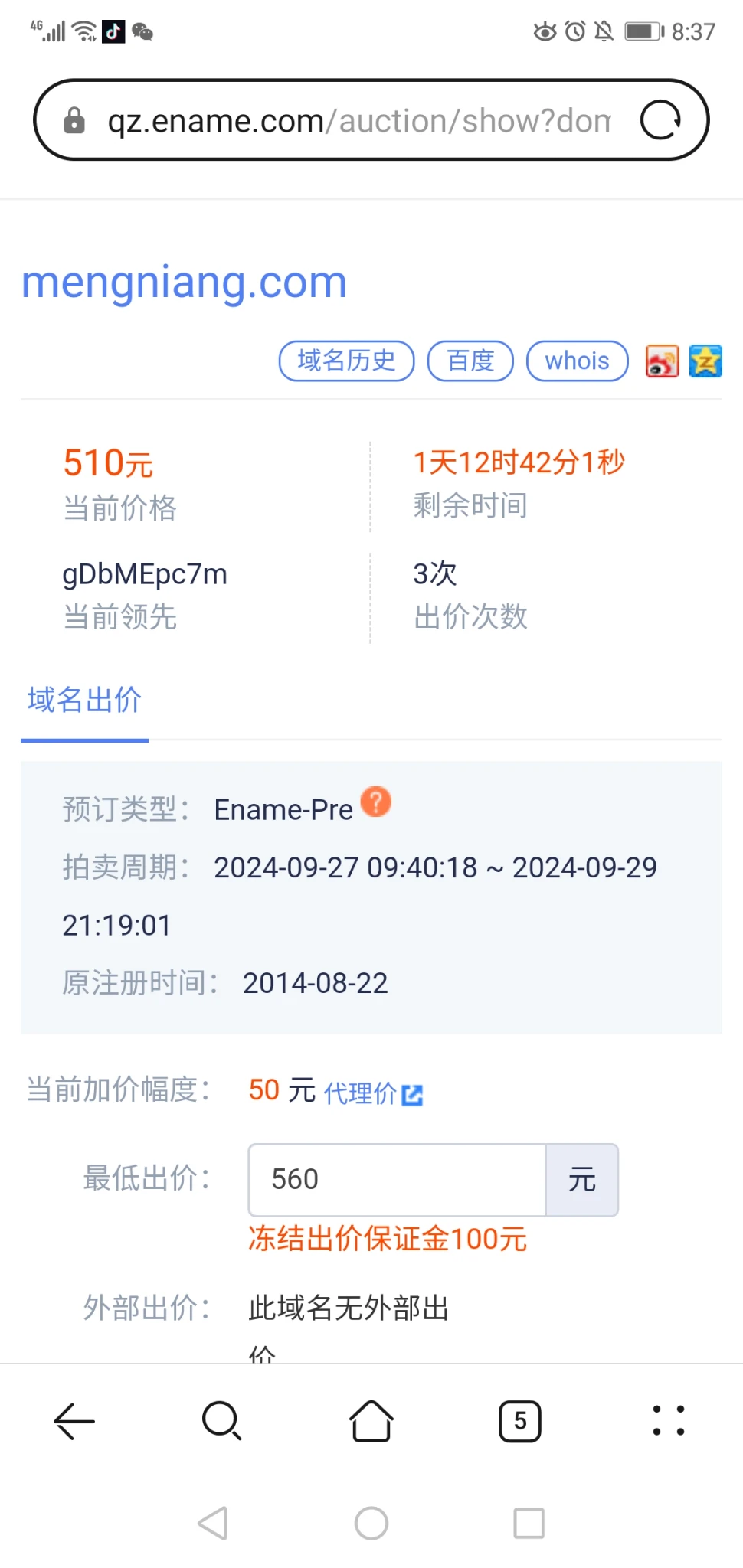Open the tab switcher showing 5 tabs

[x=520, y=1422]
